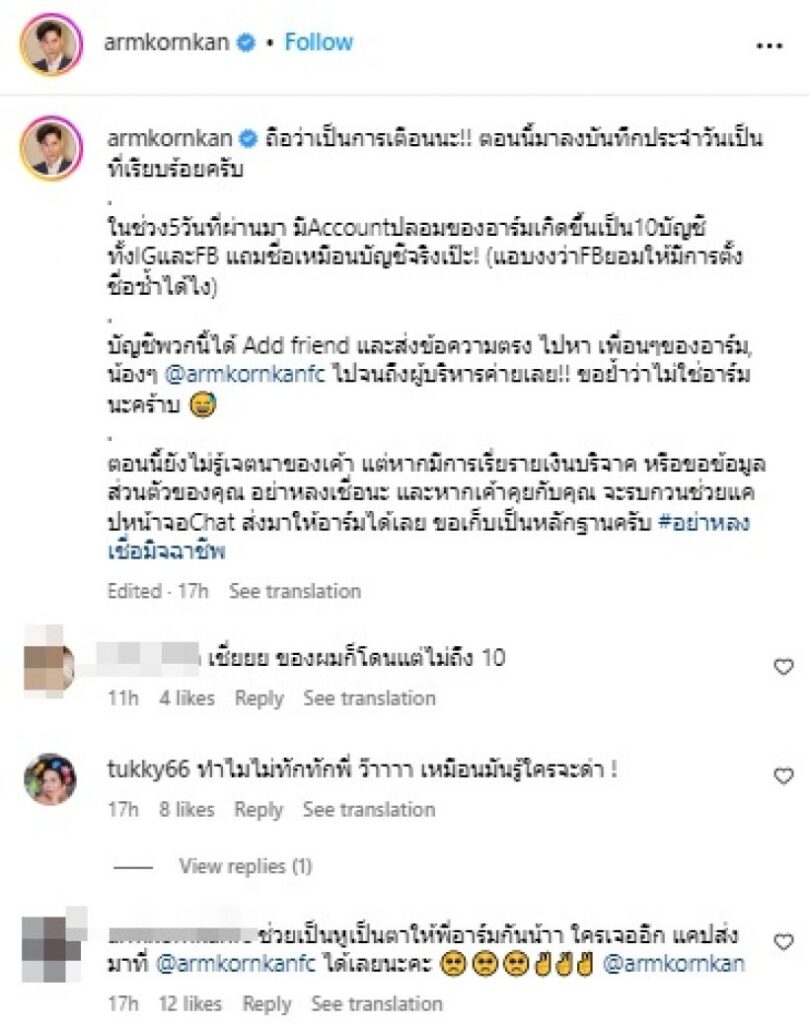Follow the armkornkan account
Image resolution: width=809 pixels, height=1024 pixels.
pyautogui.click(x=318, y=42)
